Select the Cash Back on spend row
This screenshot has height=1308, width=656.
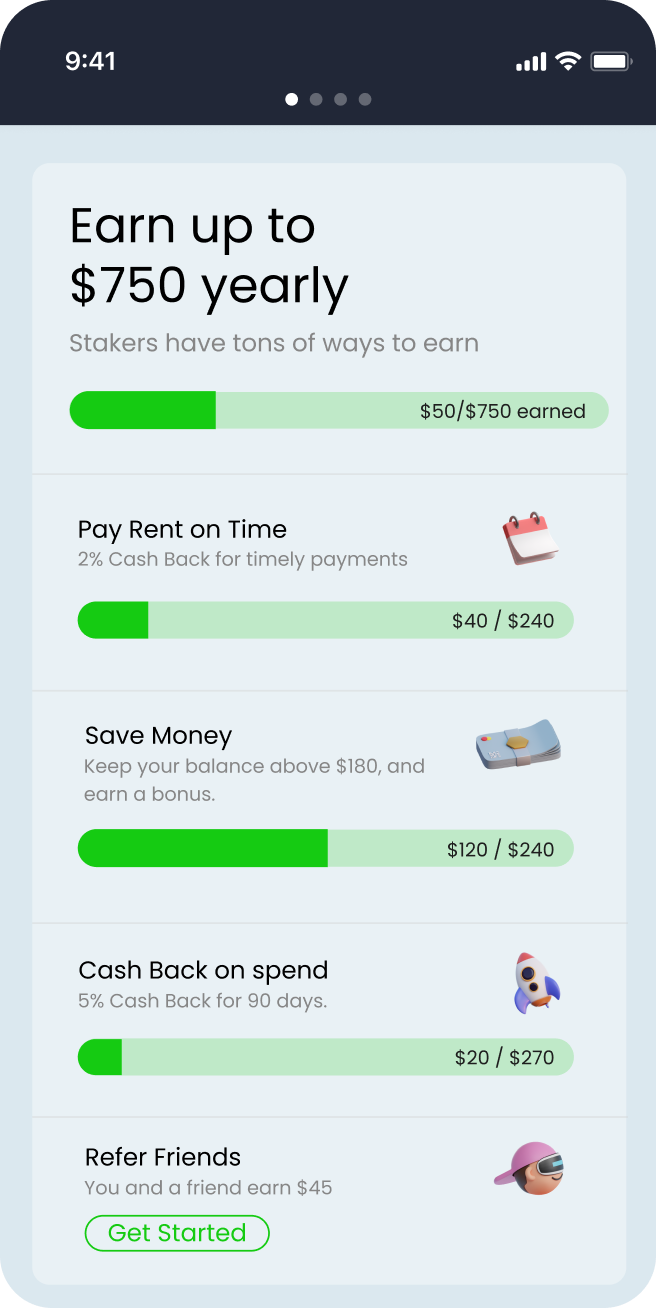tap(203, 971)
